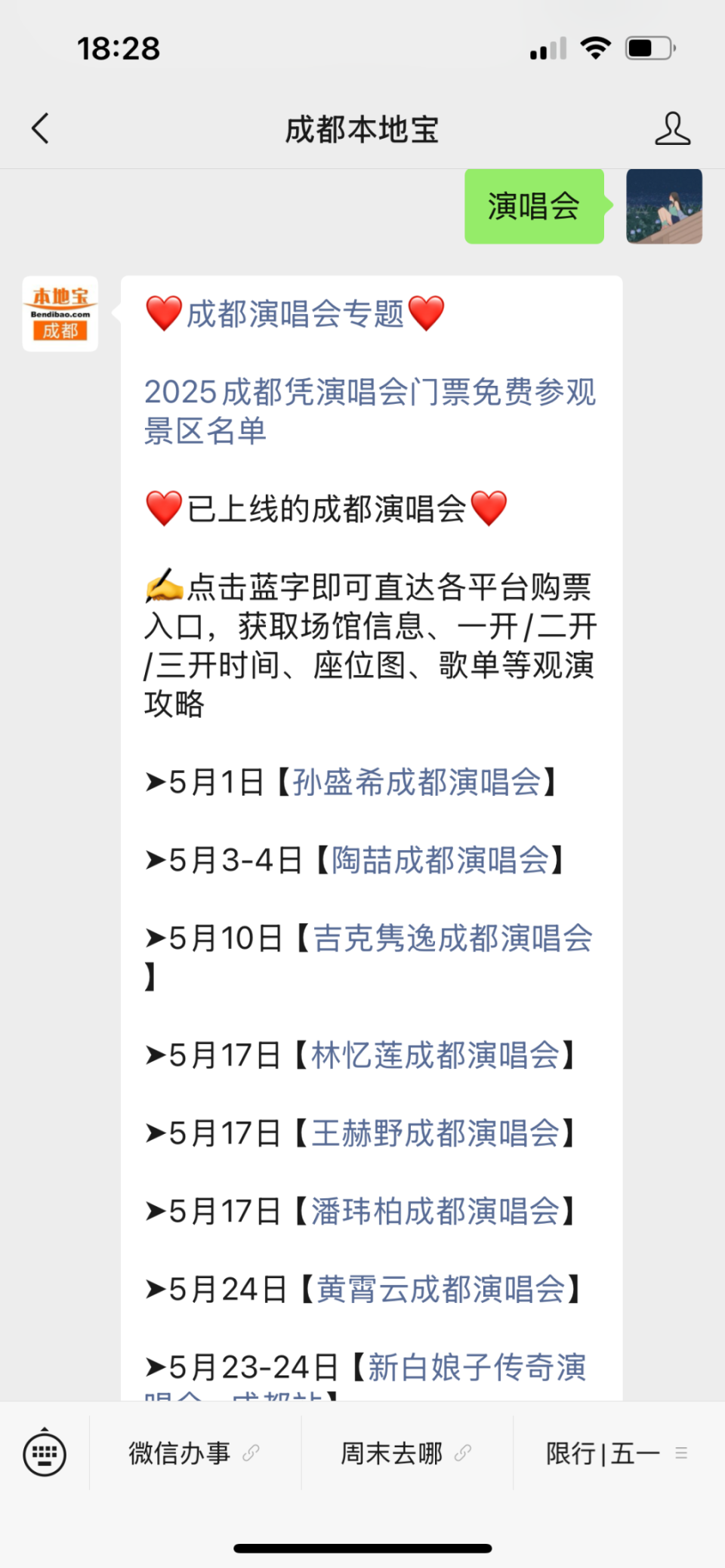Image resolution: width=725 pixels, height=1568 pixels.
Task: Tap the user avatar beside the green bubble
Action: [664, 207]
